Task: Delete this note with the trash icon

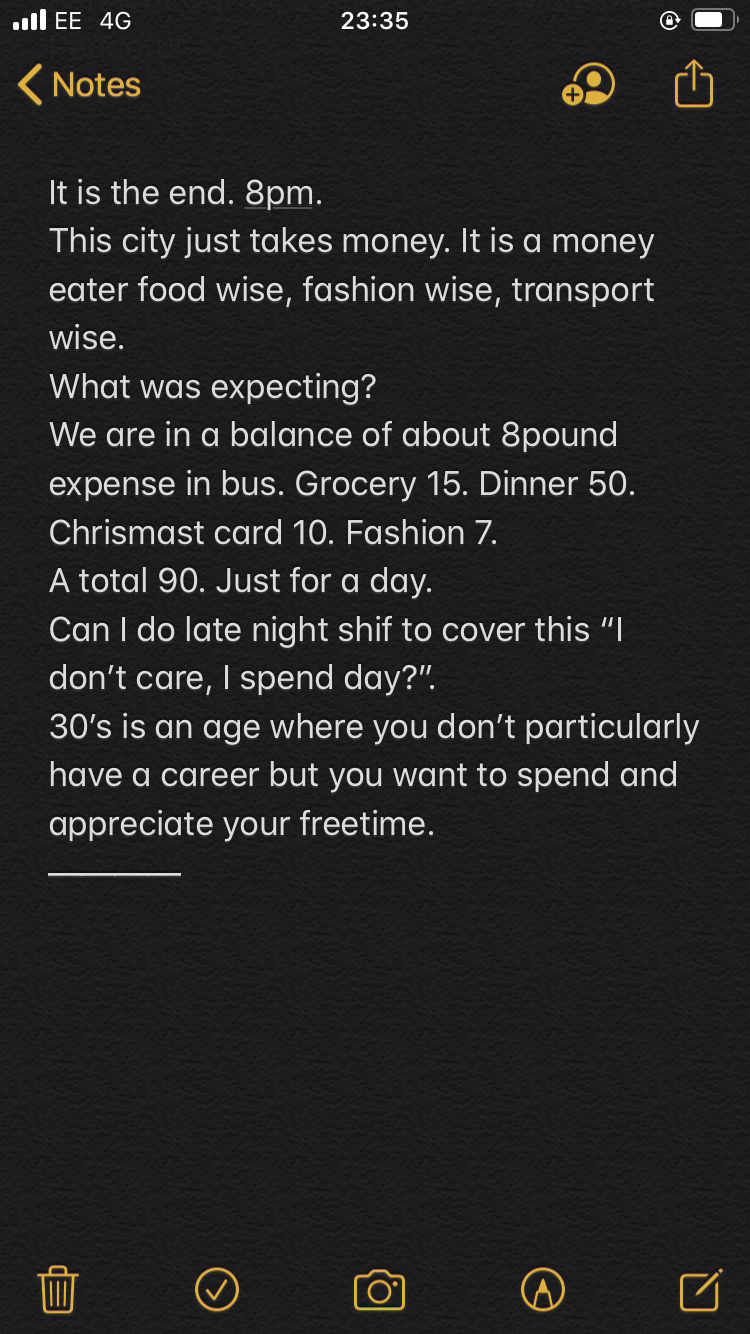Action: tap(58, 1290)
